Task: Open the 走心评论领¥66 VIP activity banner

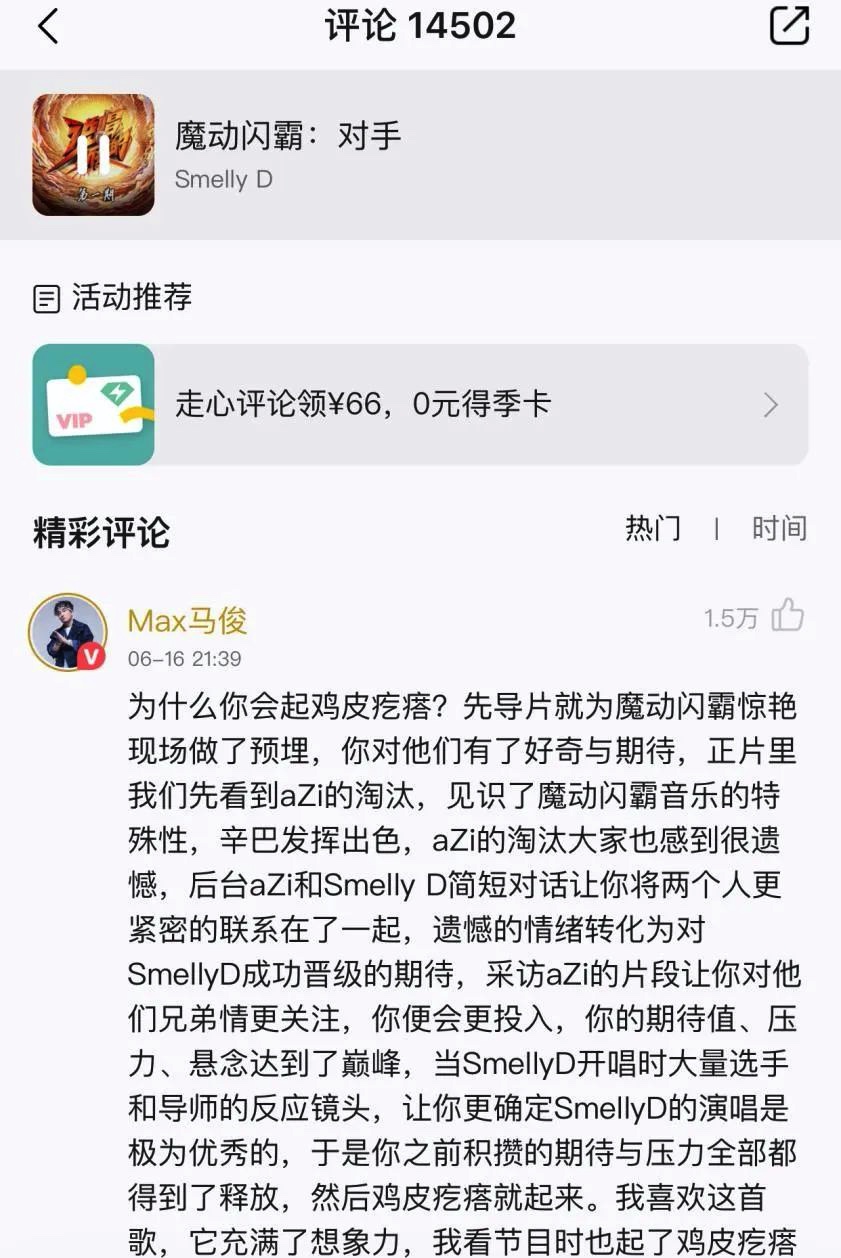Action: coord(420,405)
